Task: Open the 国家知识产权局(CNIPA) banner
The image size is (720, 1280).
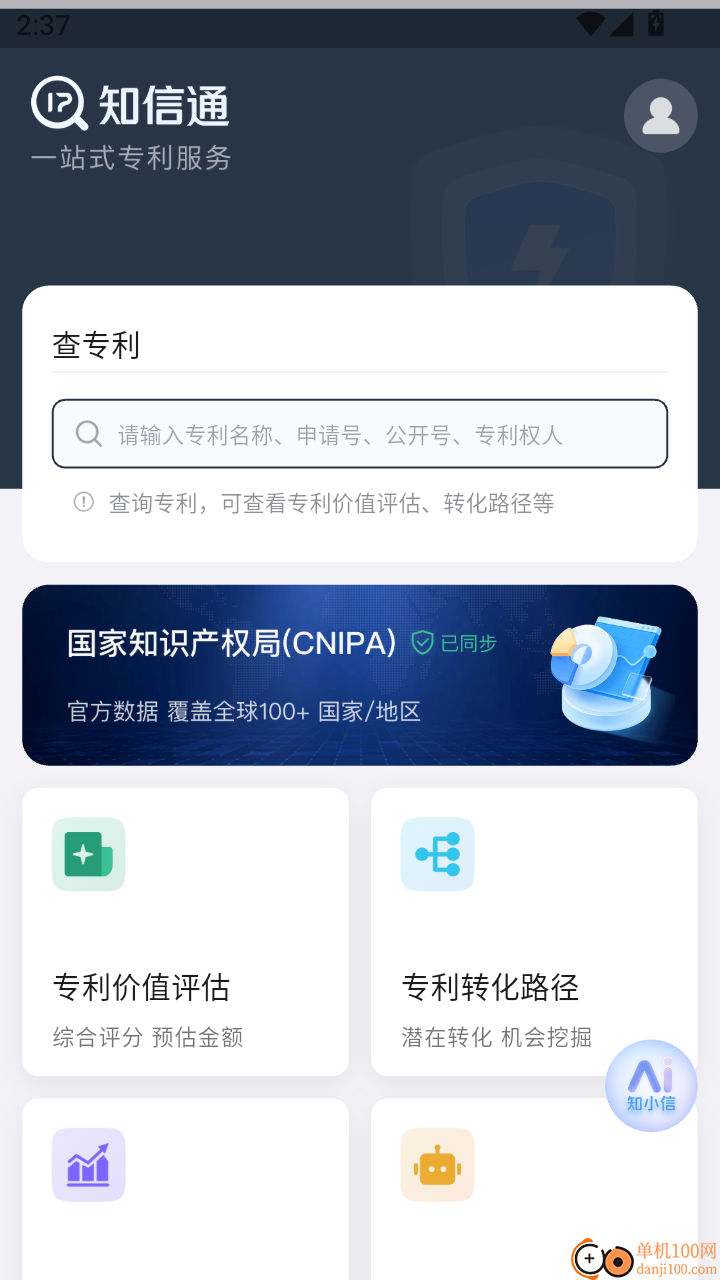Action: coord(360,675)
